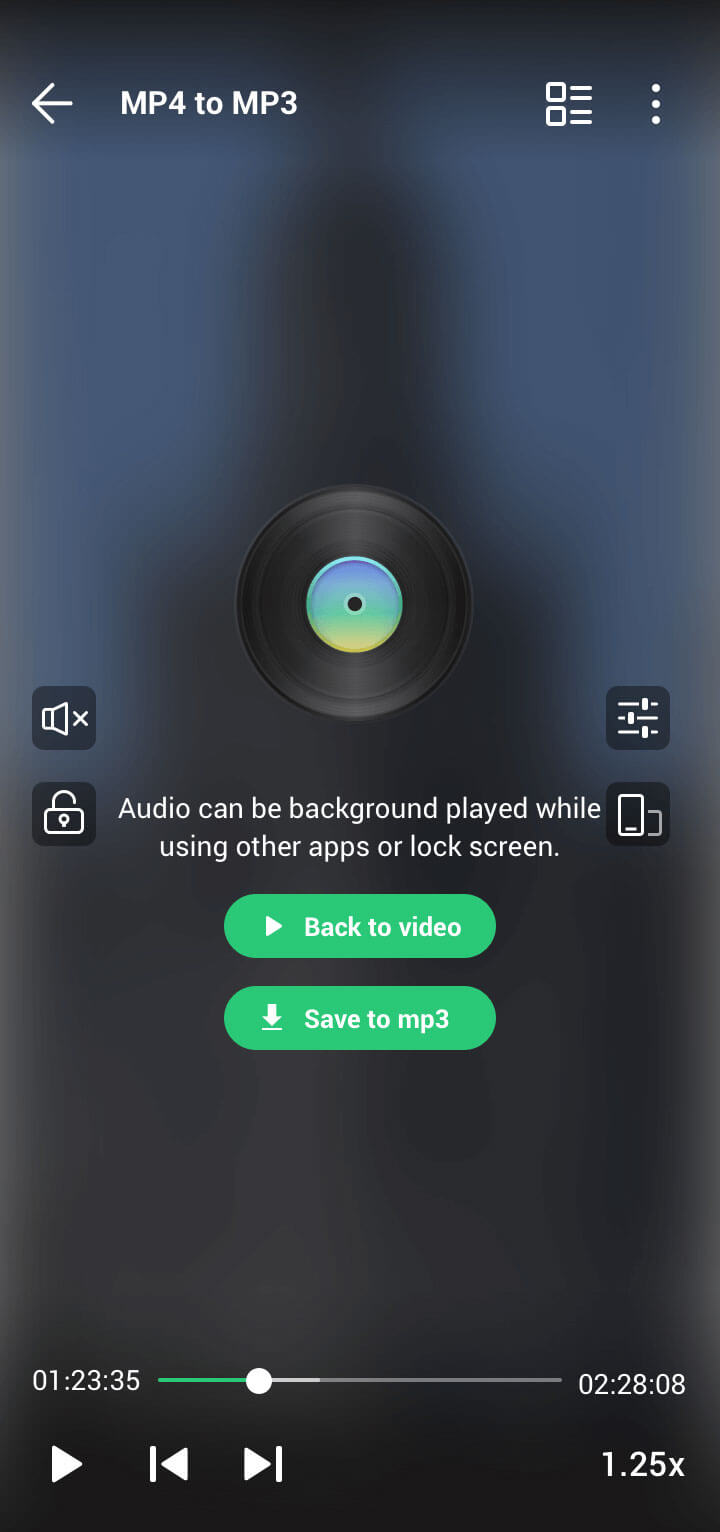This screenshot has height=1532, width=720.
Task: Change the 1.25x playback speed
Action: click(x=642, y=1464)
